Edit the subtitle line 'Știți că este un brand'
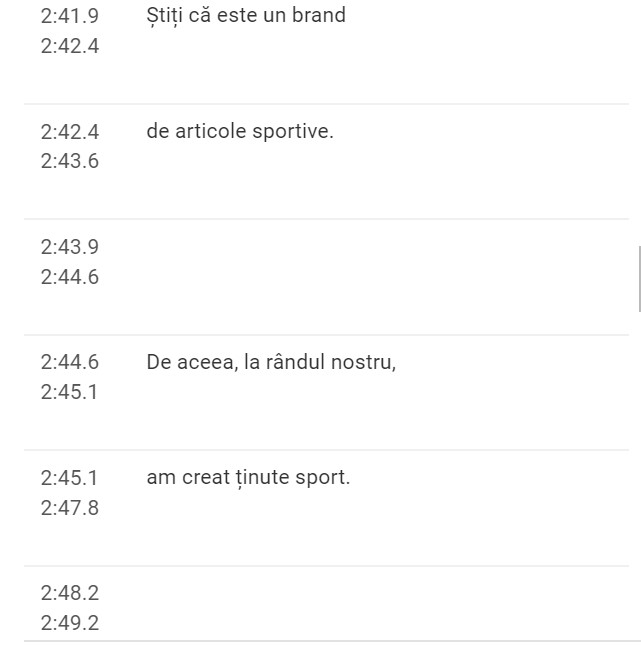Image resolution: width=641 pixels, height=645 pixels. (246, 16)
